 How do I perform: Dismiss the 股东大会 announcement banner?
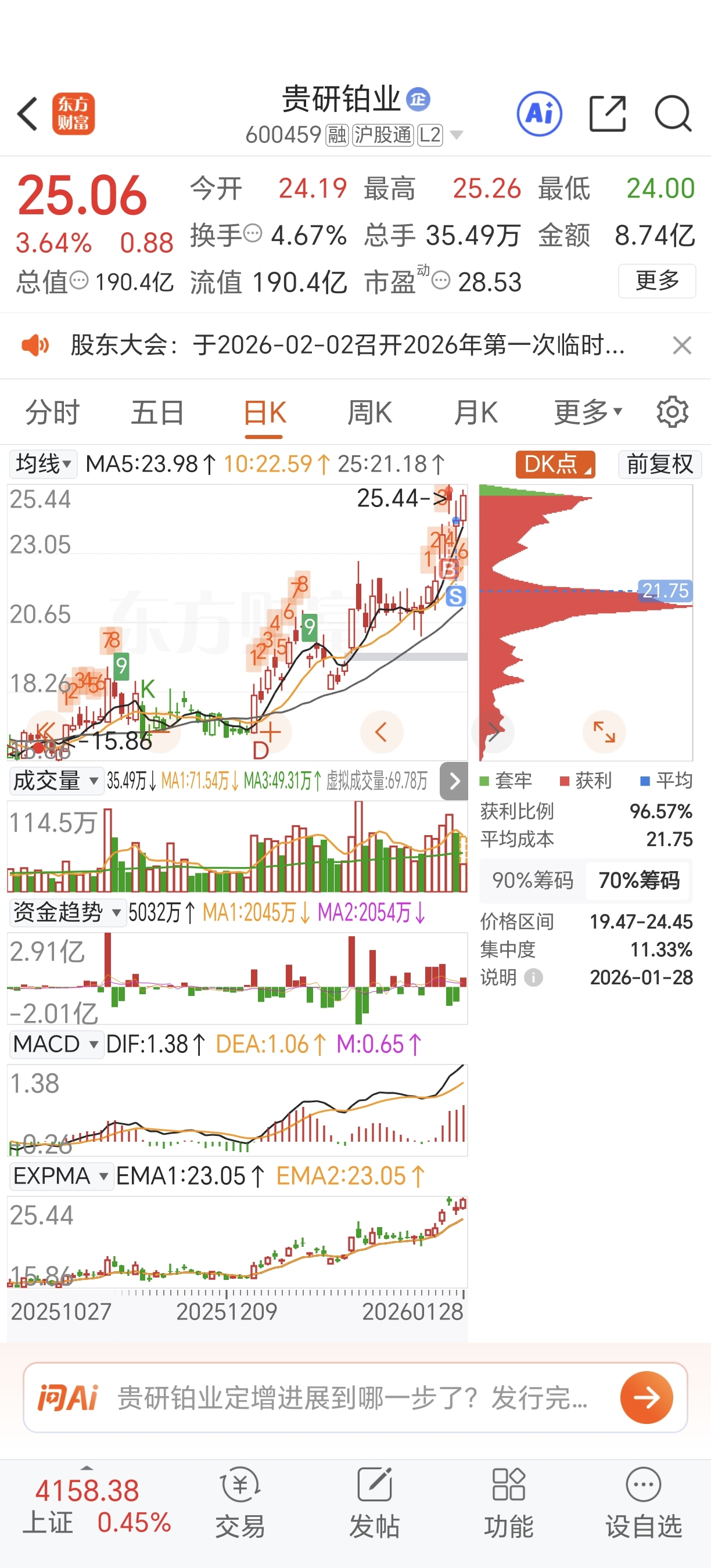682,345
